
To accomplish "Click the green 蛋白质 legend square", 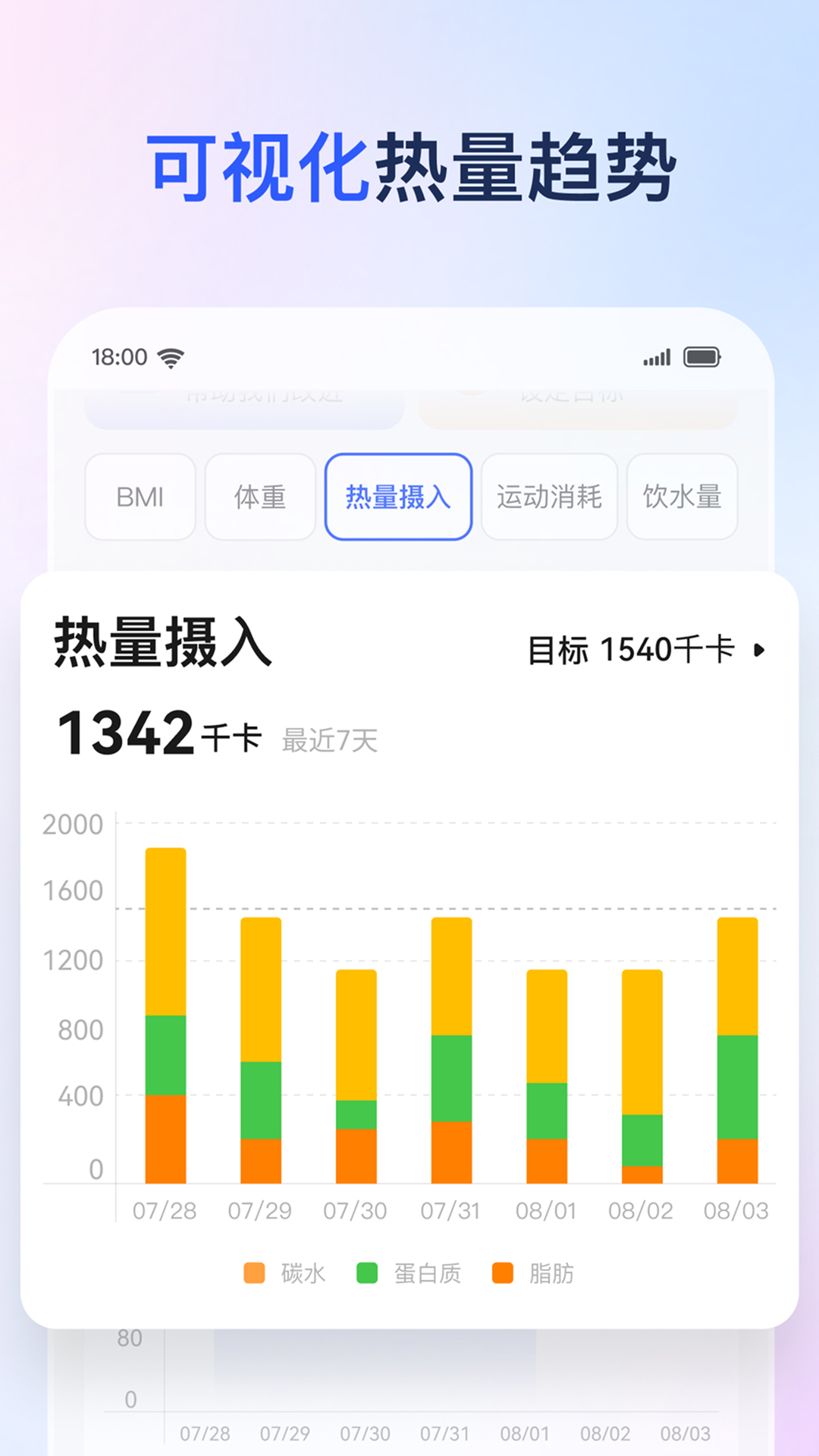I will (366, 1273).
